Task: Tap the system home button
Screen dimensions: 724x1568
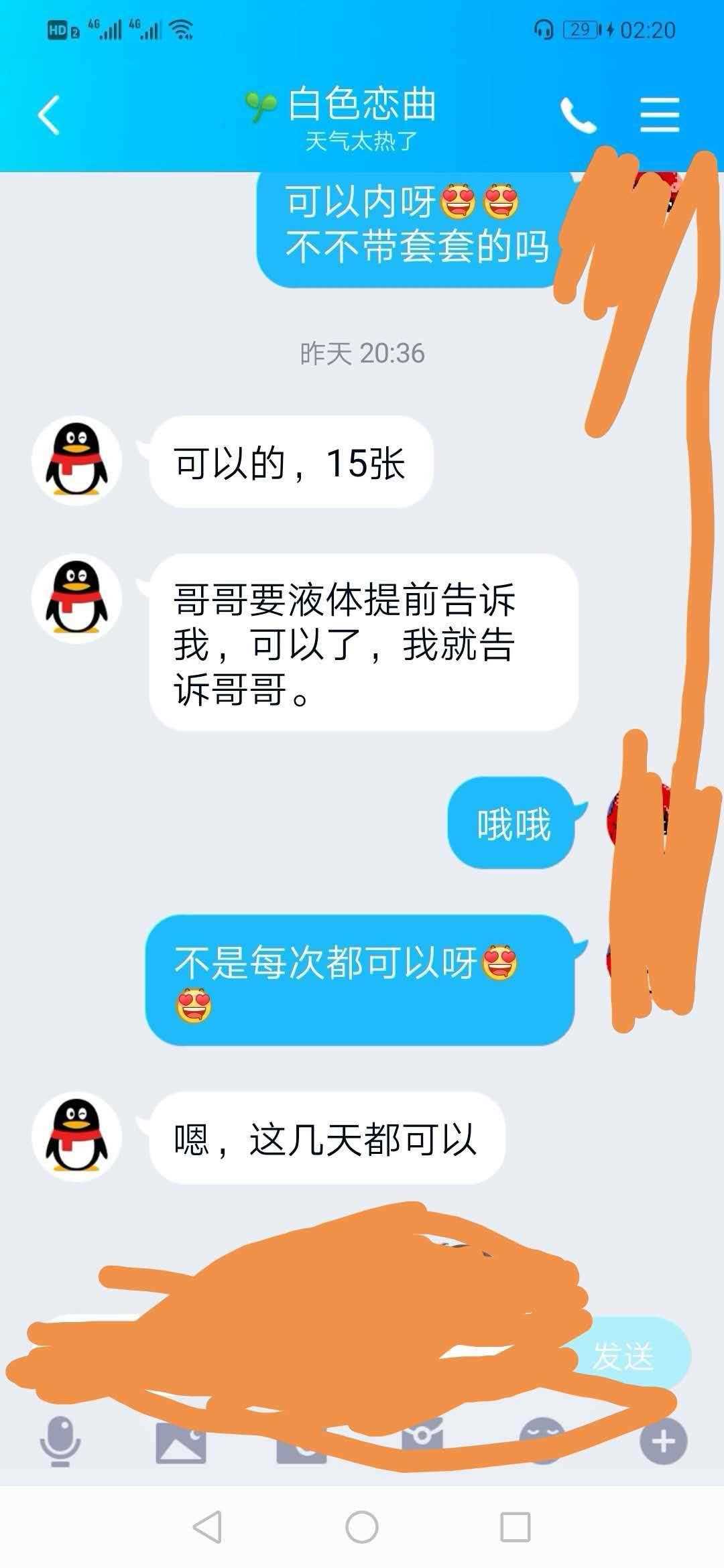Action: click(362, 1528)
